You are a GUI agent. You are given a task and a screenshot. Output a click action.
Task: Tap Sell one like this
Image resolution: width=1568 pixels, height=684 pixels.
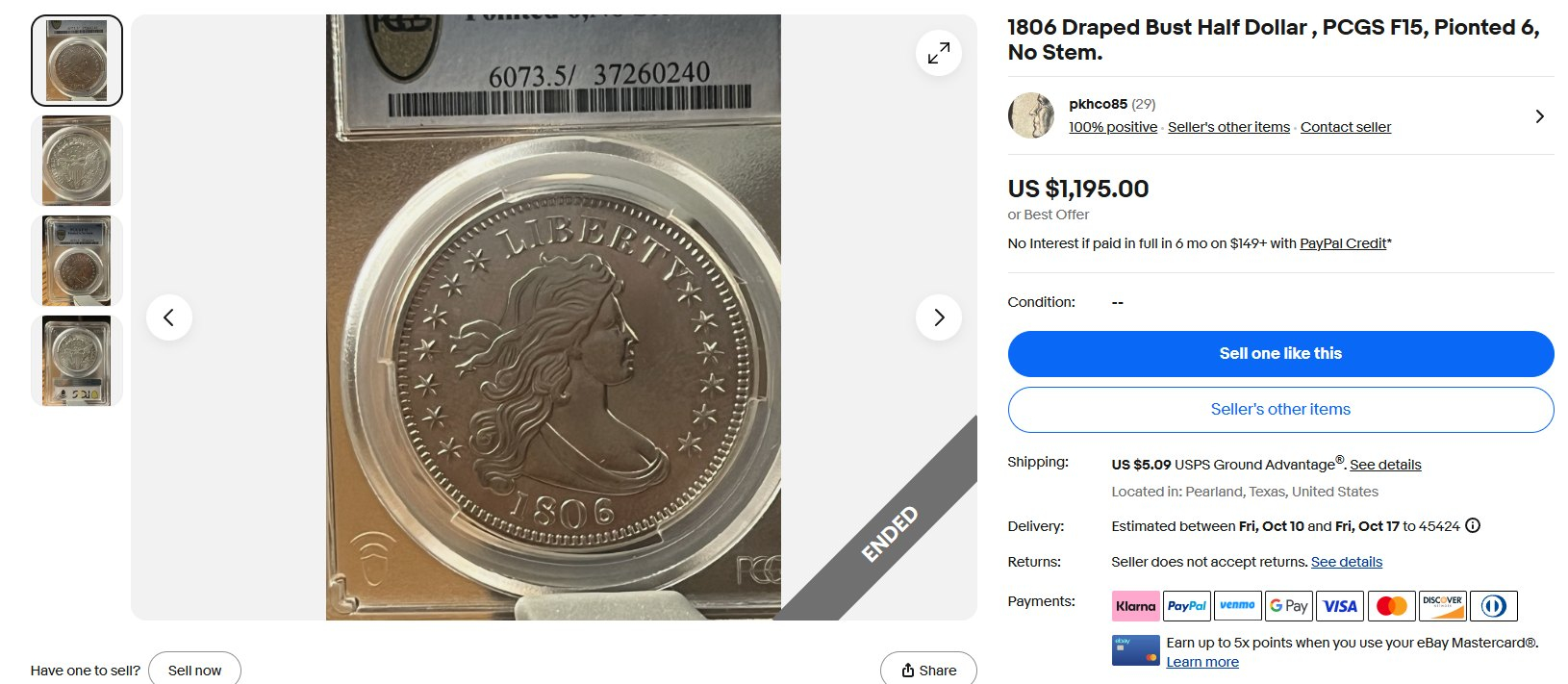1280,353
